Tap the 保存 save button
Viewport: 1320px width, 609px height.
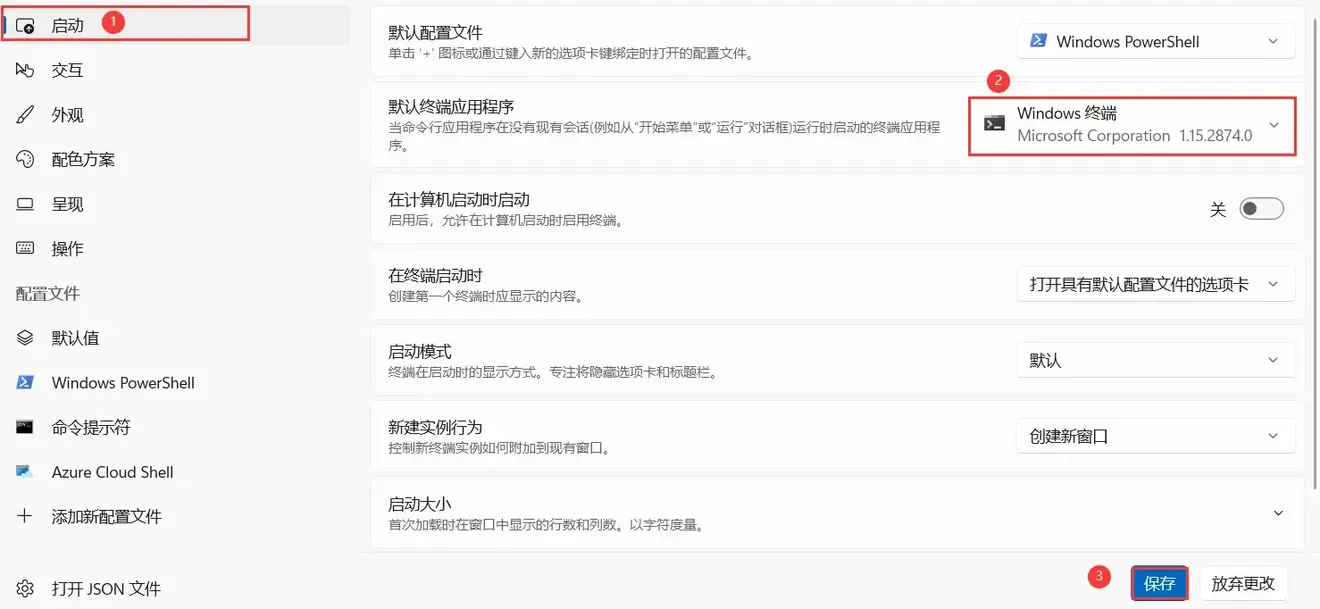(1159, 583)
